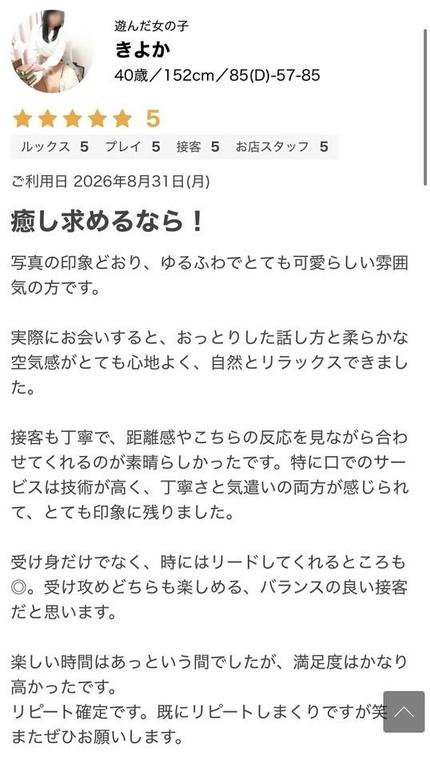This screenshot has width=430, height=768.
Task: Open きよか's profile photo
Action: (x=52, y=51)
